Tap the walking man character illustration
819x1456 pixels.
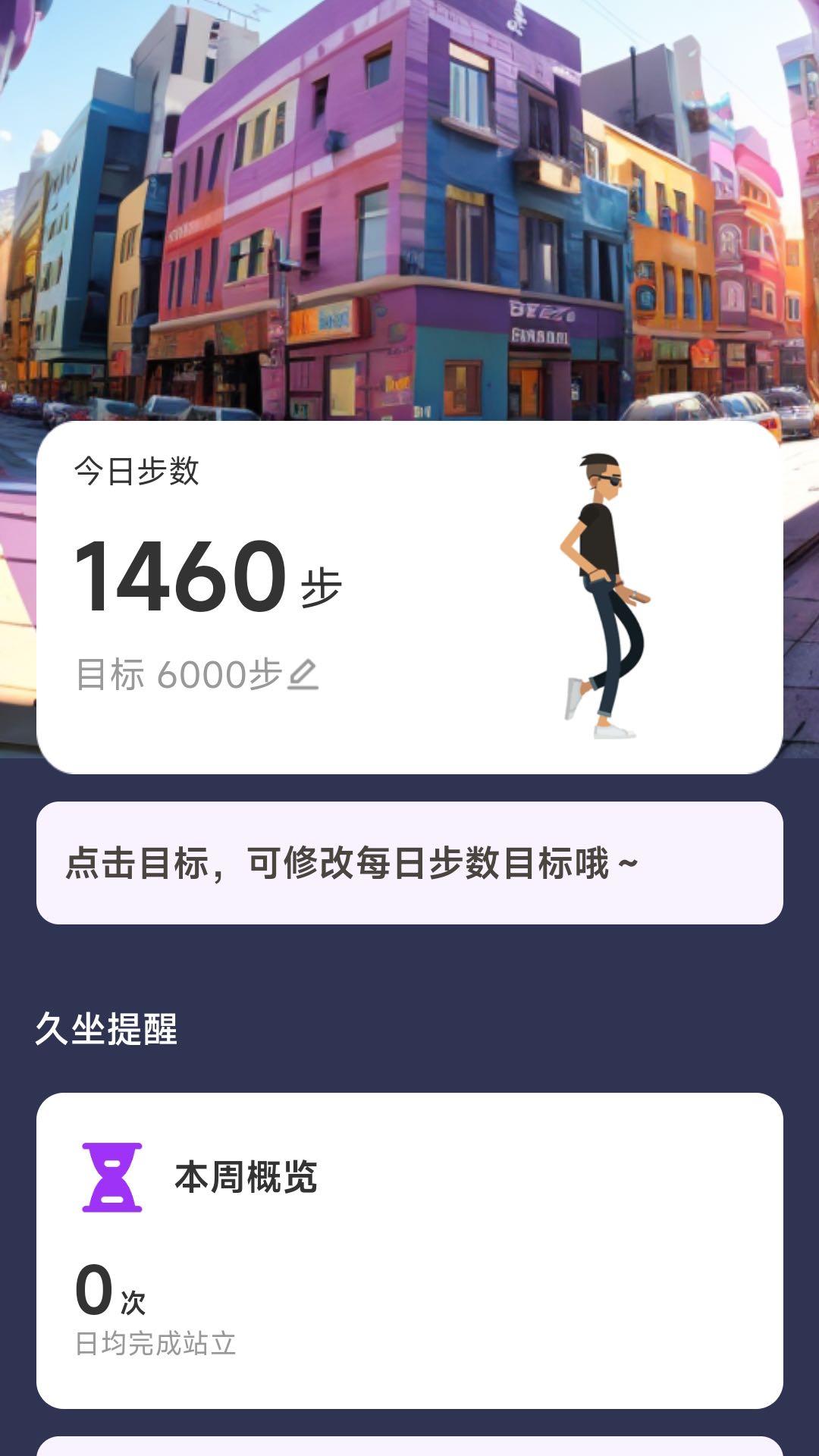pyautogui.click(x=607, y=599)
